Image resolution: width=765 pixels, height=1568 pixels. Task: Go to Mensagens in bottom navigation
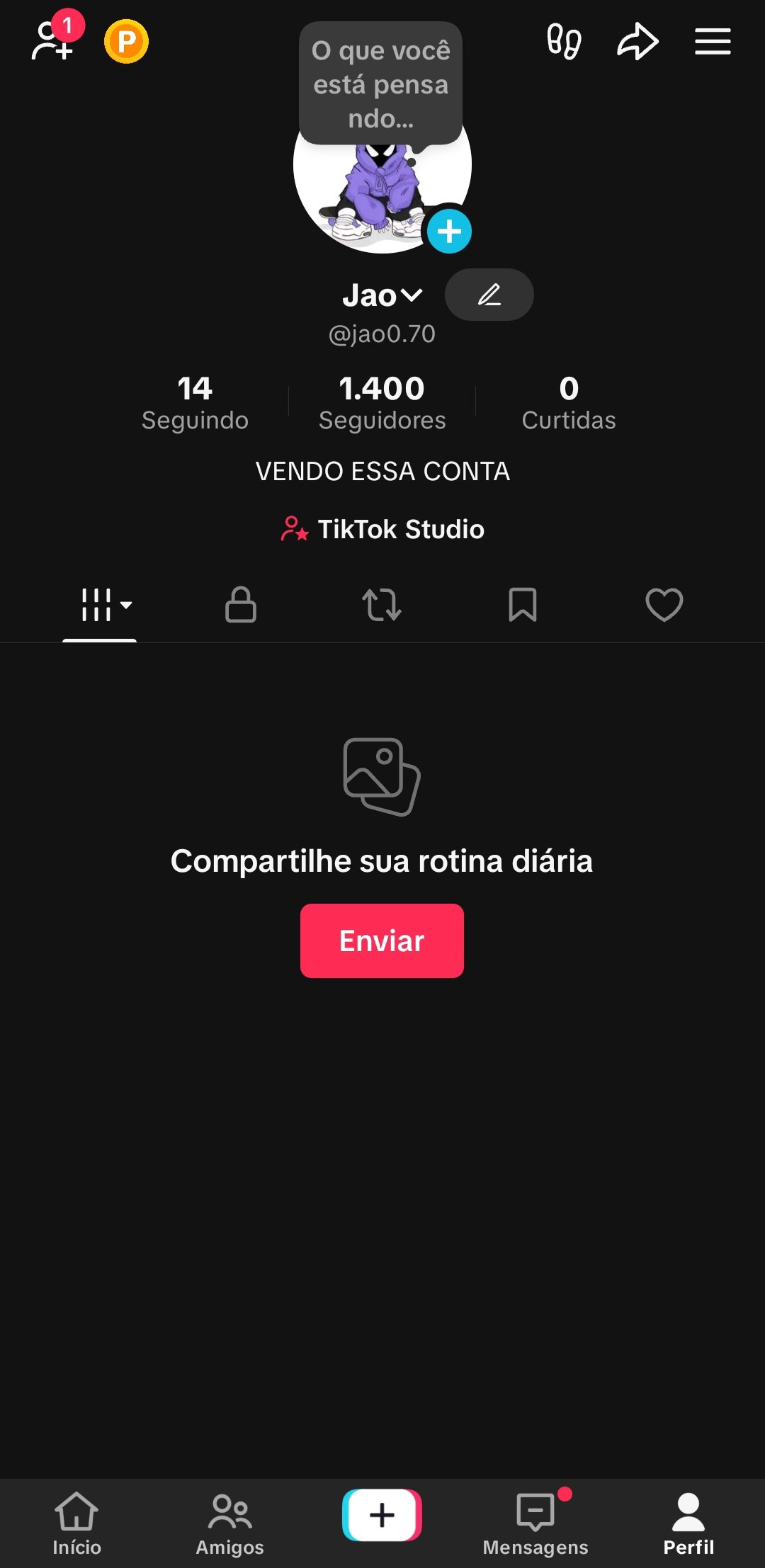[x=535, y=1516]
